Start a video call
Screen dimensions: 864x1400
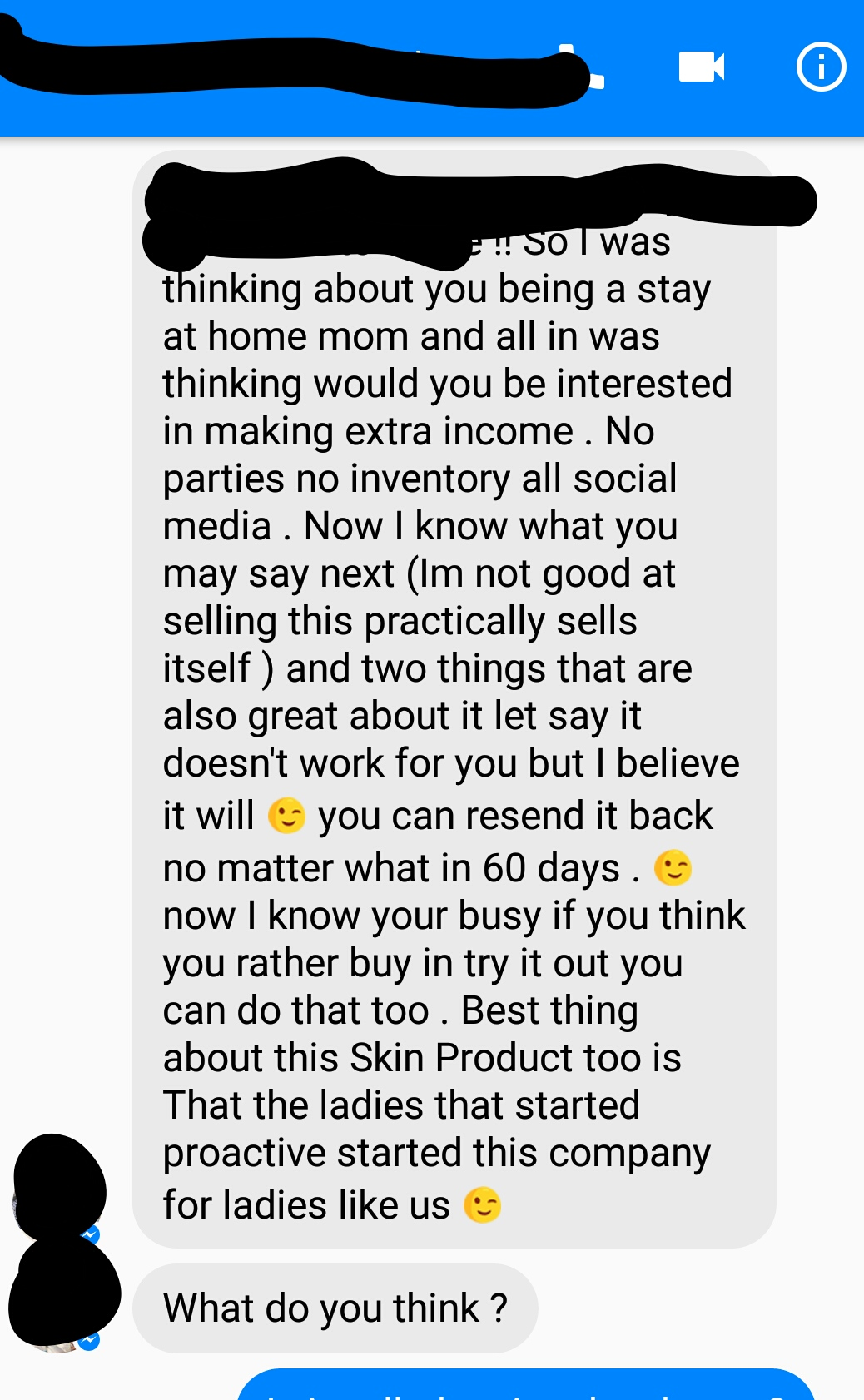pyautogui.click(x=701, y=67)
